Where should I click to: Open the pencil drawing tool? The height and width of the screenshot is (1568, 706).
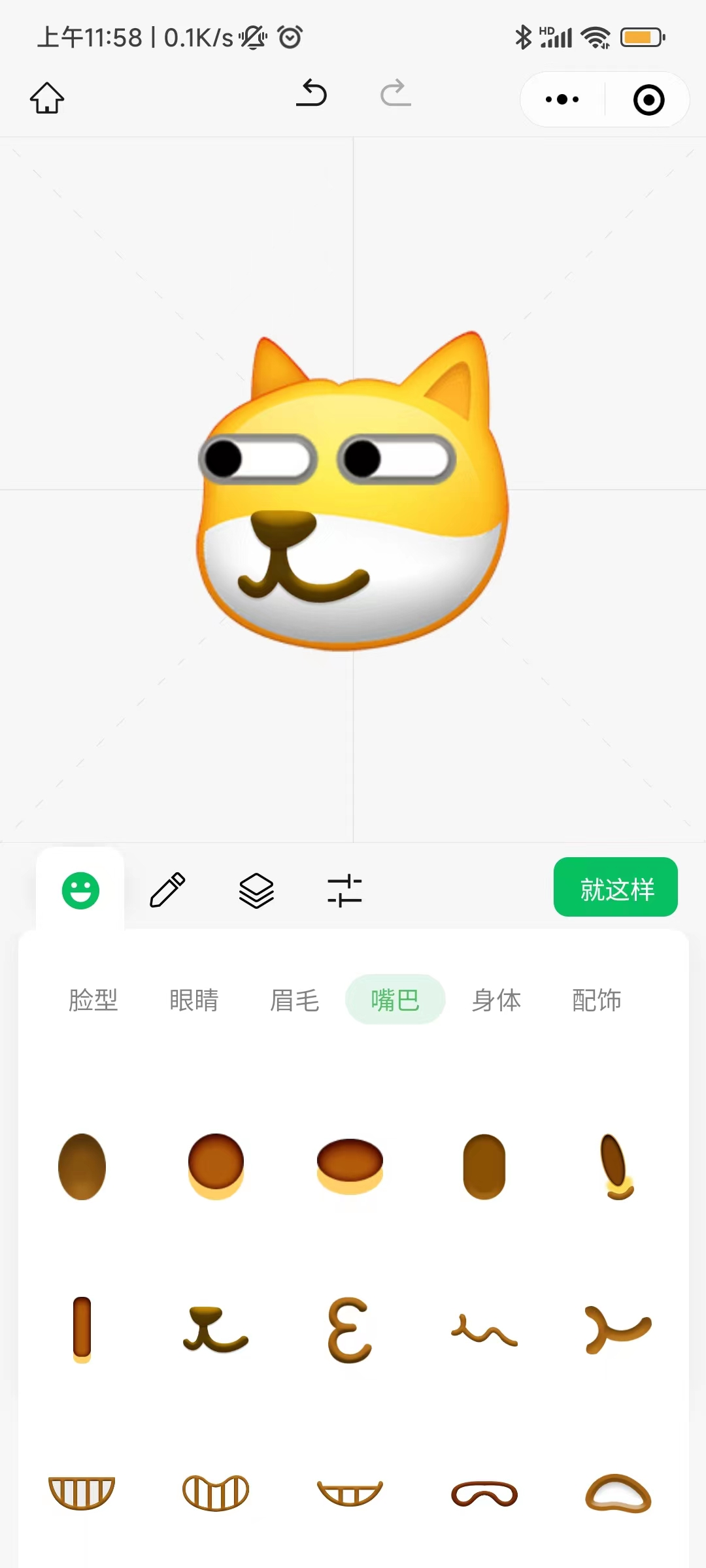pos(168,890)
